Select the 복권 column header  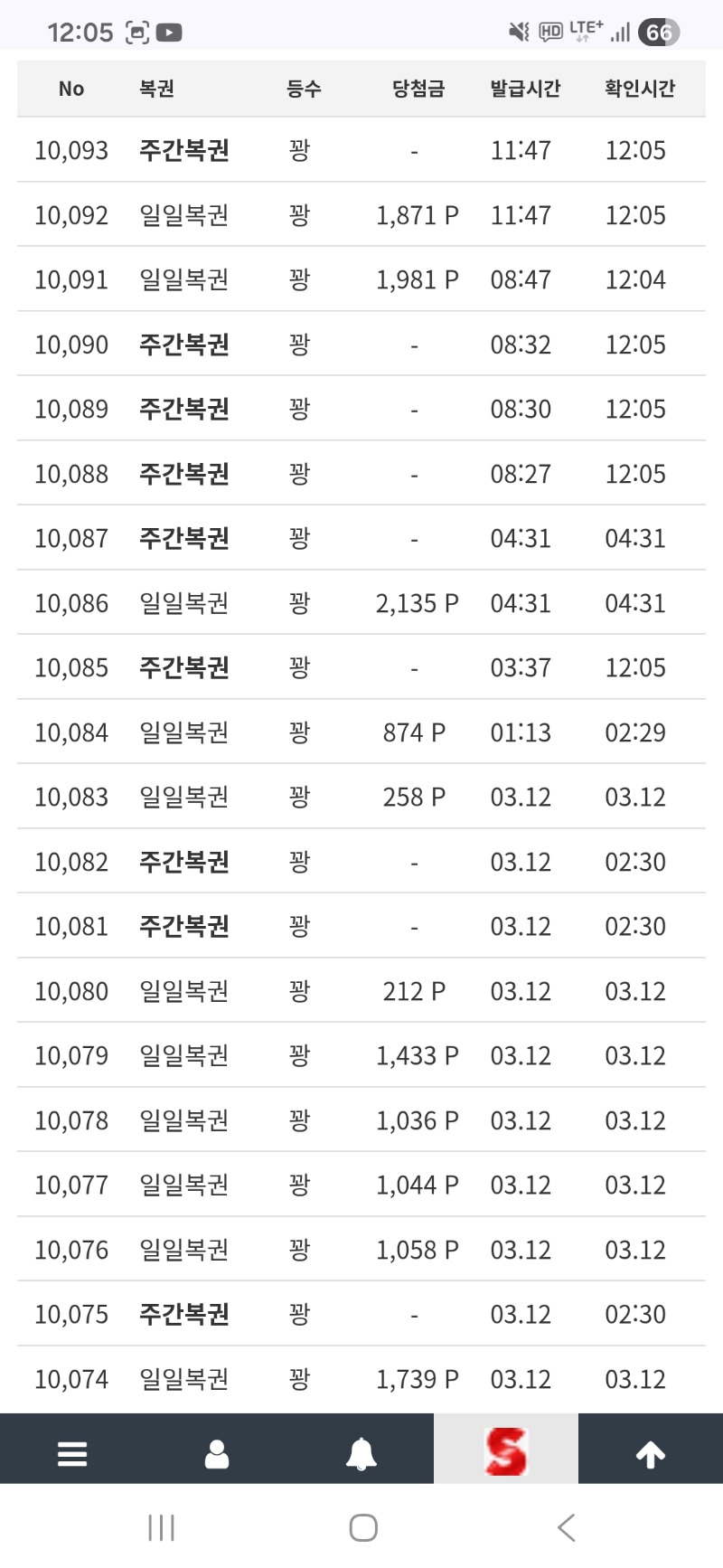tap(157, 88)
